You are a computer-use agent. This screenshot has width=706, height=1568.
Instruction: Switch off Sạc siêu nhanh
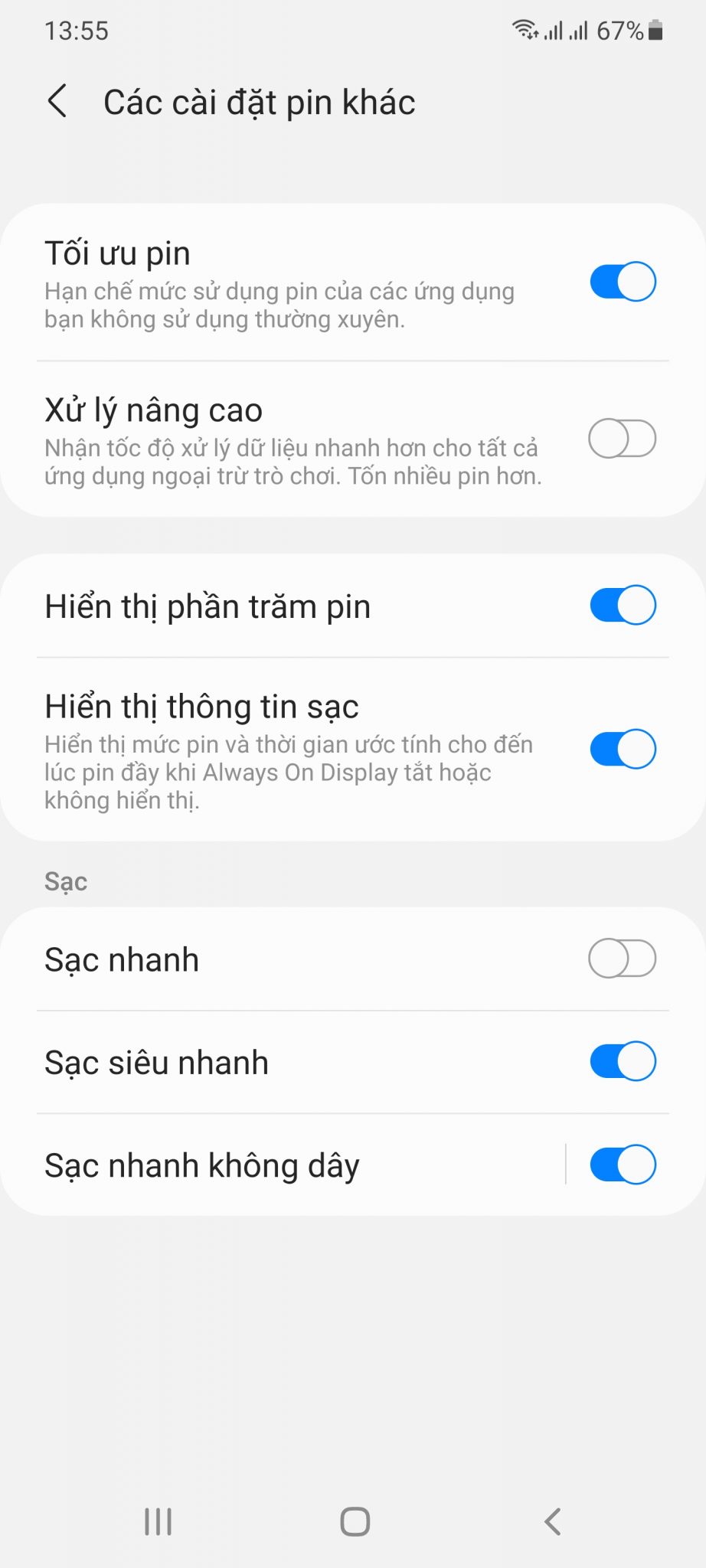click(622, 1061)
